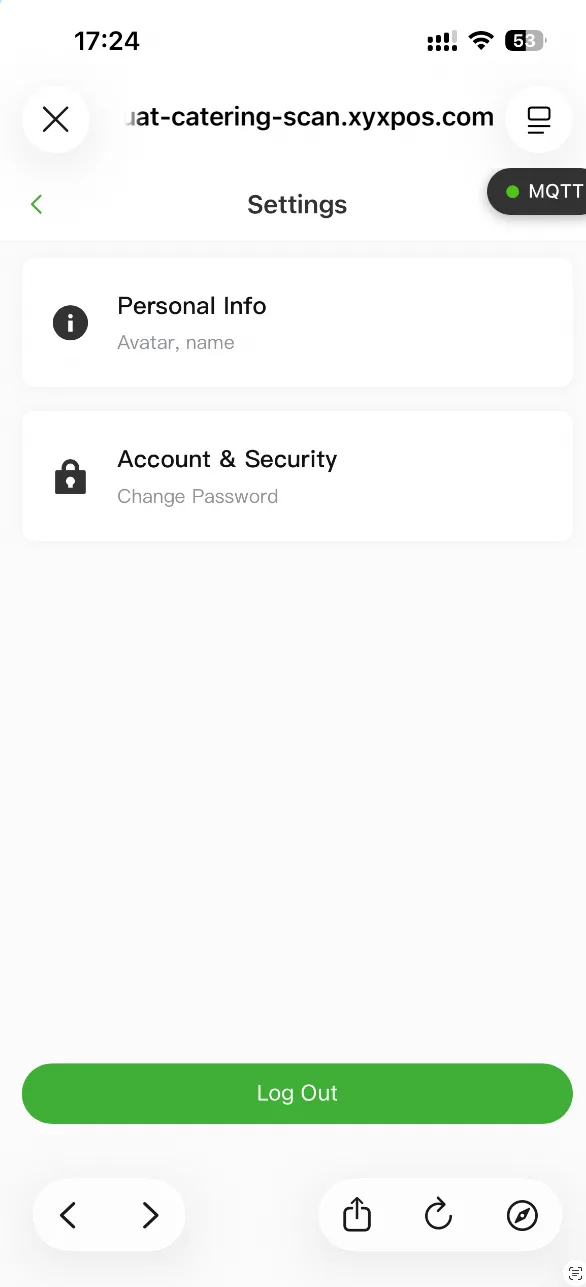The image size is (586, 1287).
Task: Open the page in Safari compass
Action: (x=522, y=1215)
